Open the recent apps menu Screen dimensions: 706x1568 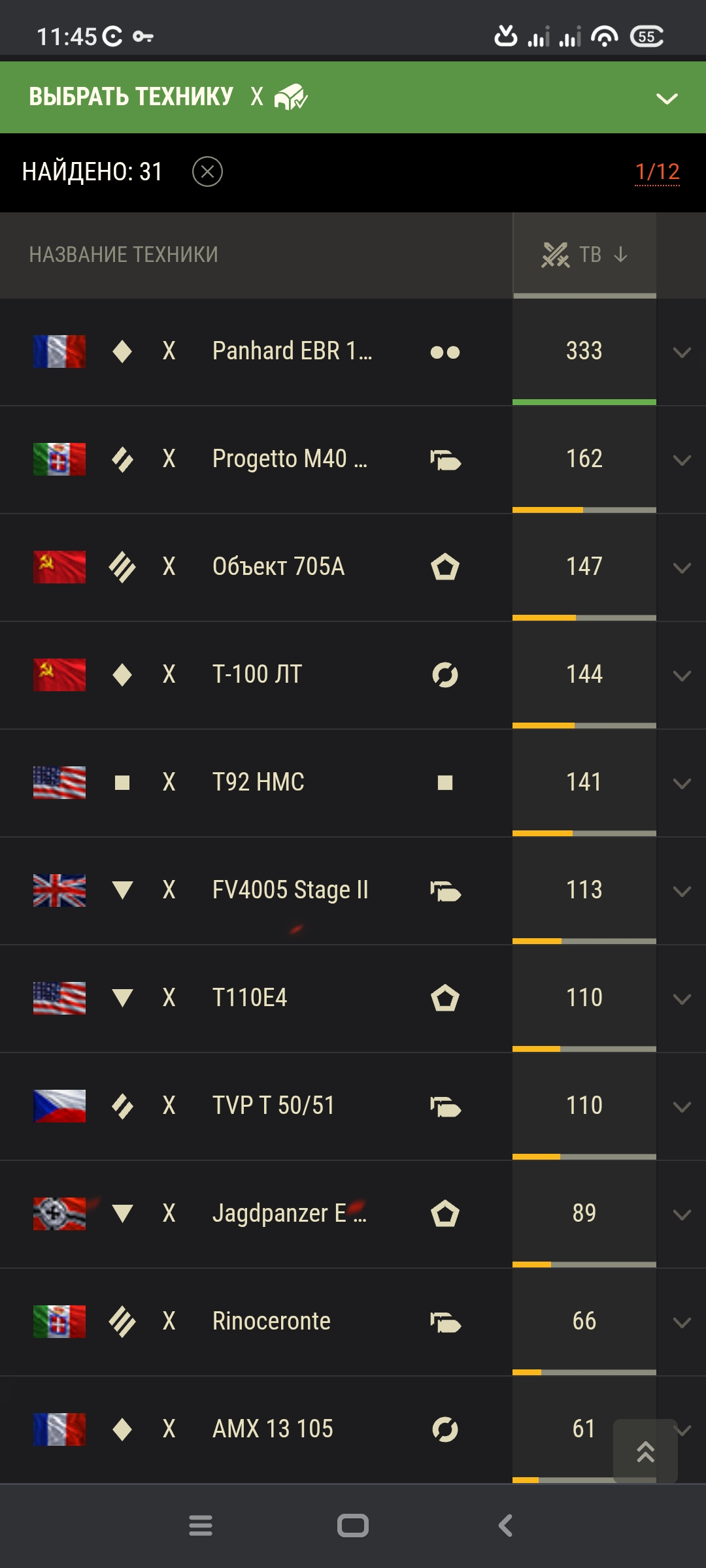pyautogui.click(x=201, y=1526)
